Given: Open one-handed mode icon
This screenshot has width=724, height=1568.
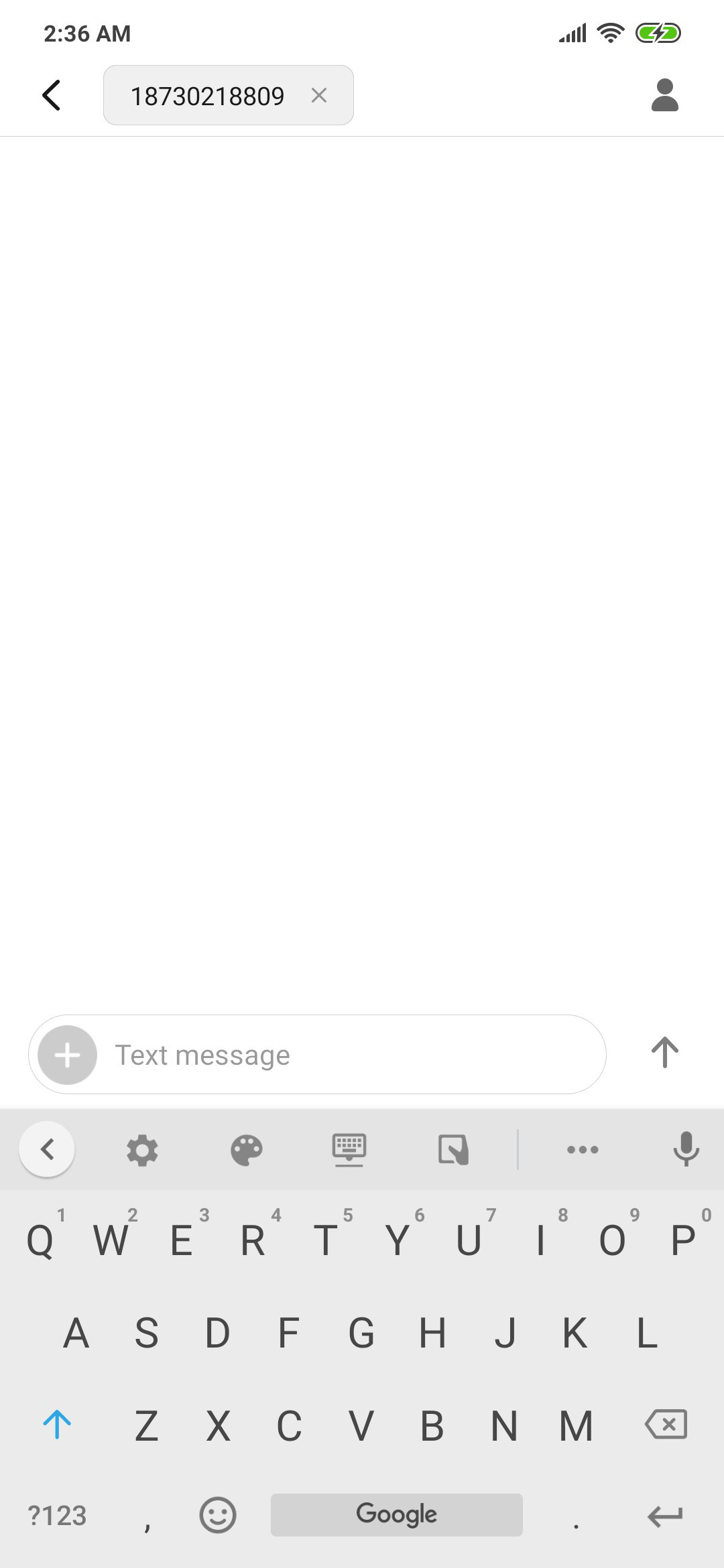Looking at the screenshot, I should 453,1150.
